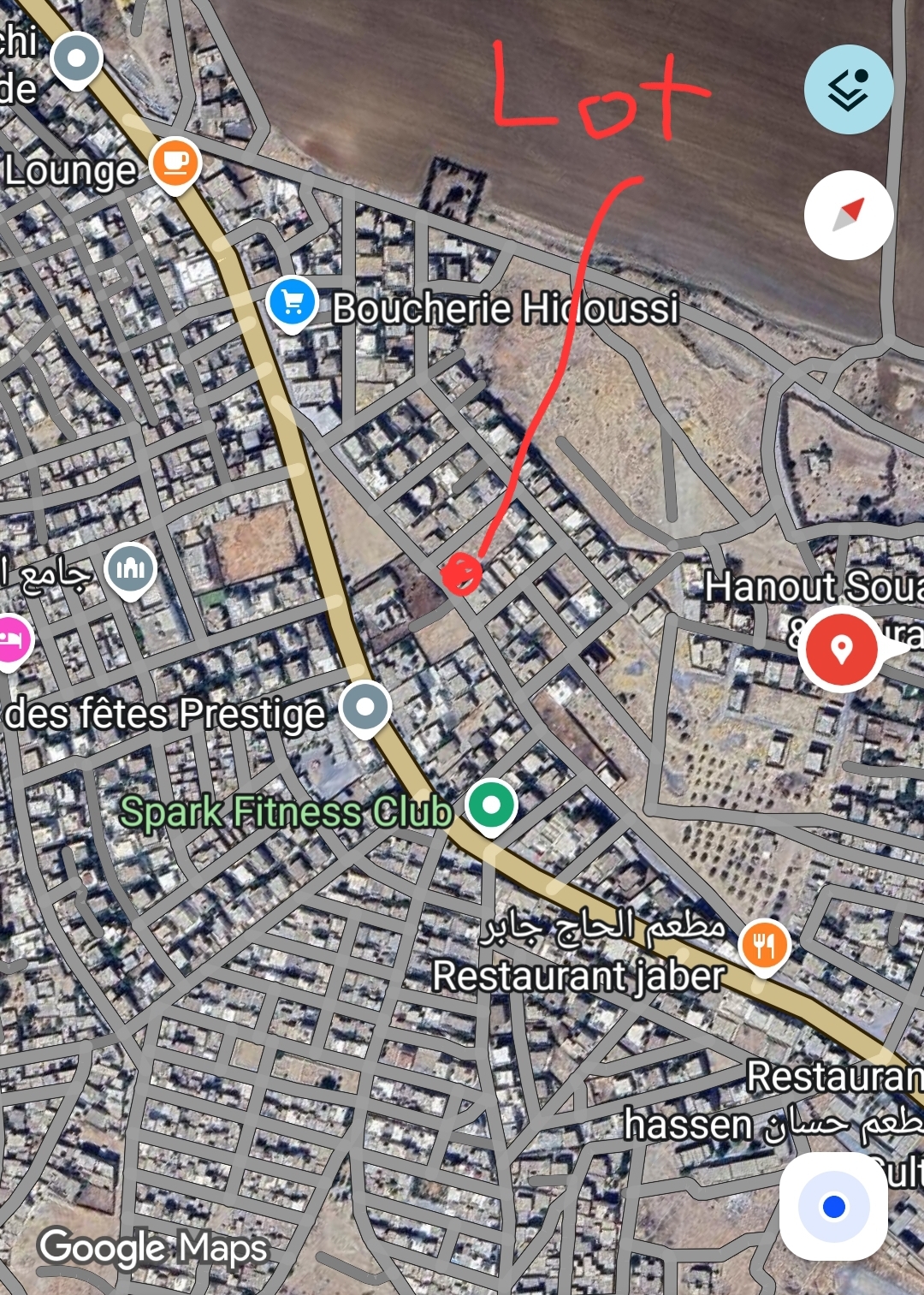Image resolution: width=924 pixels, height=1295 pixels.
Task: Click the compass orientation icon
Action: click(847, 216)
